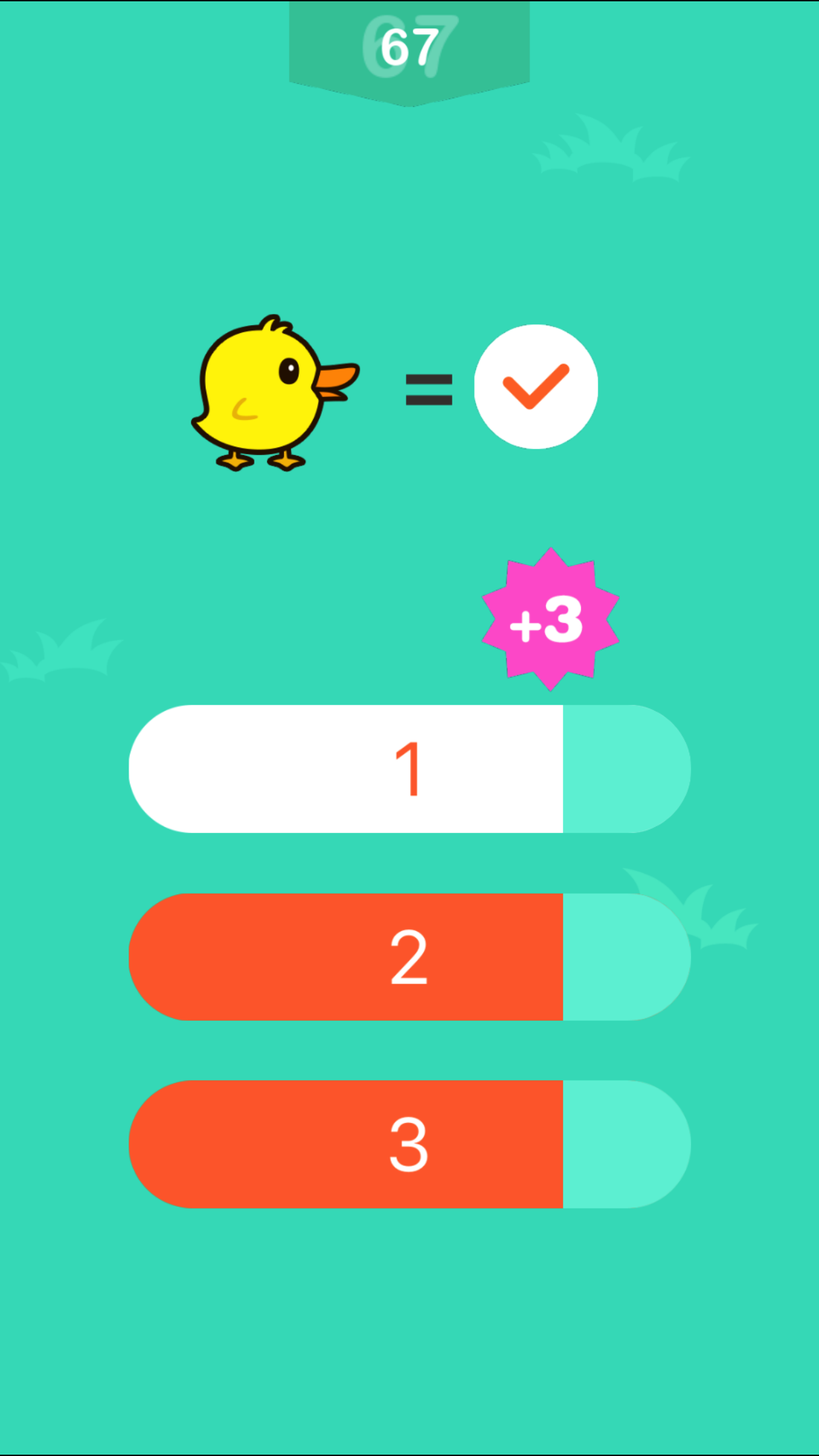Choose the answer button labeled 2

[409, 957]
